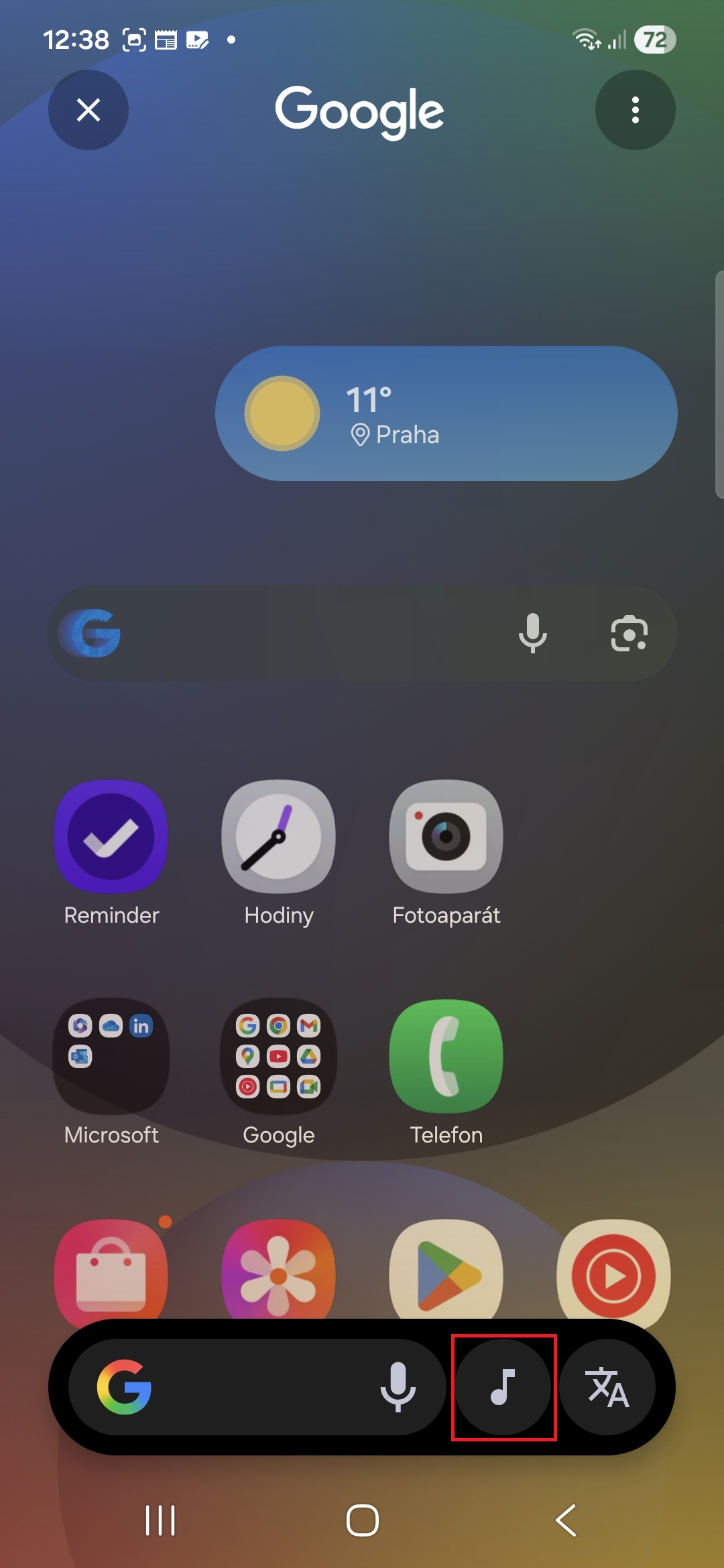Open recent apps from navigation bar
Screen dimensions: 724x1568
(160, 1520)
